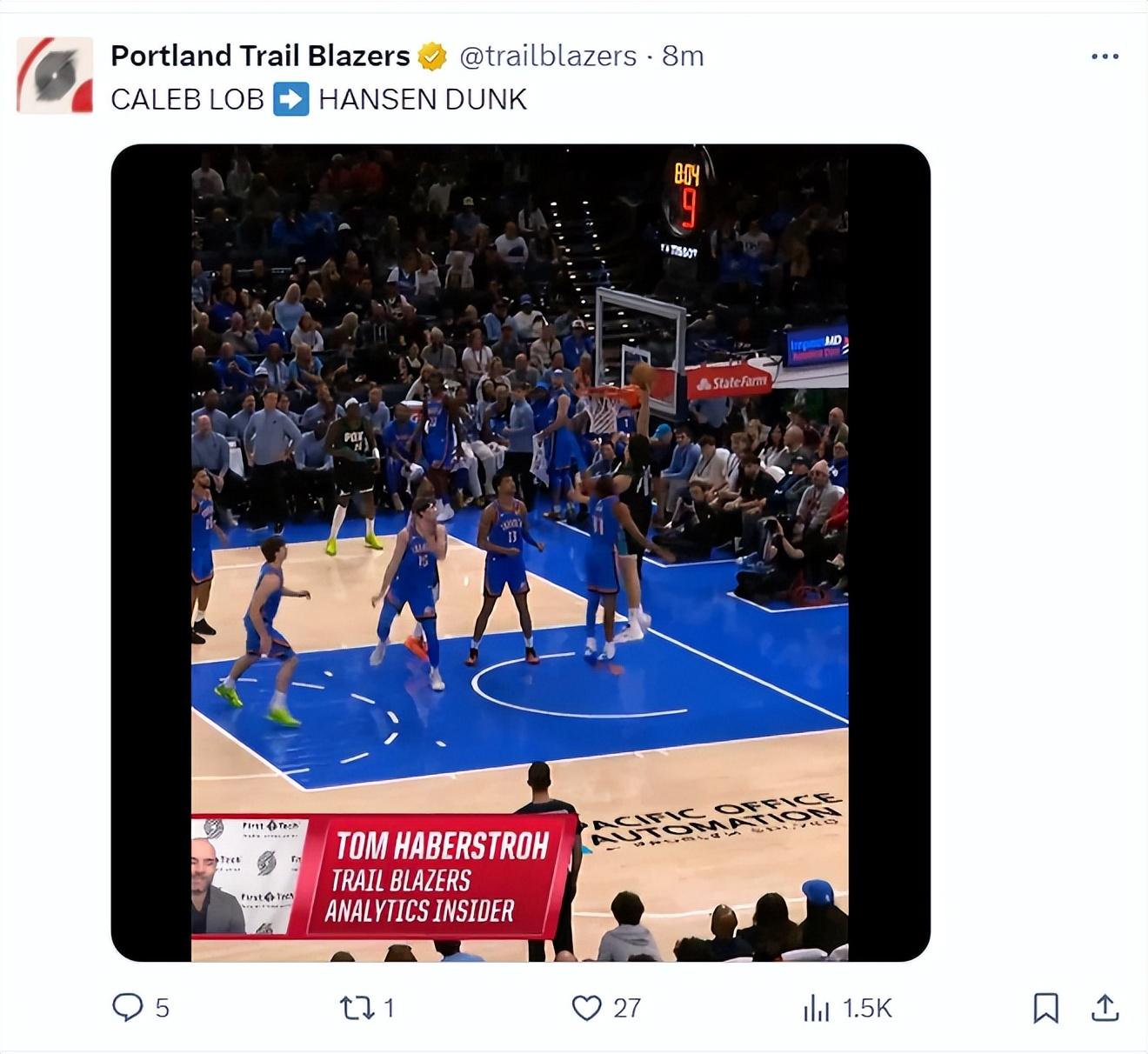Repost the Trail Blazers tweet
This screenshot has height=1054, width=1148.
[357, 1007]
